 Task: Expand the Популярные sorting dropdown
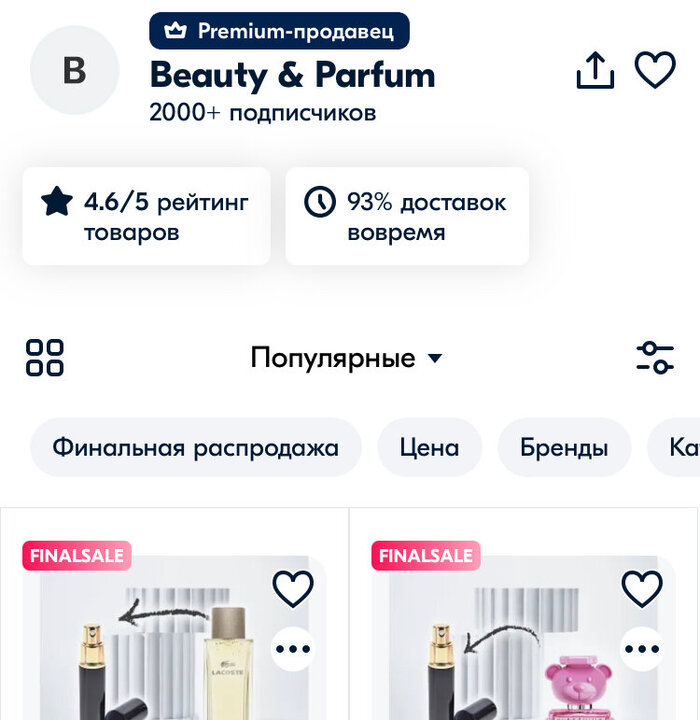(346, 358)
